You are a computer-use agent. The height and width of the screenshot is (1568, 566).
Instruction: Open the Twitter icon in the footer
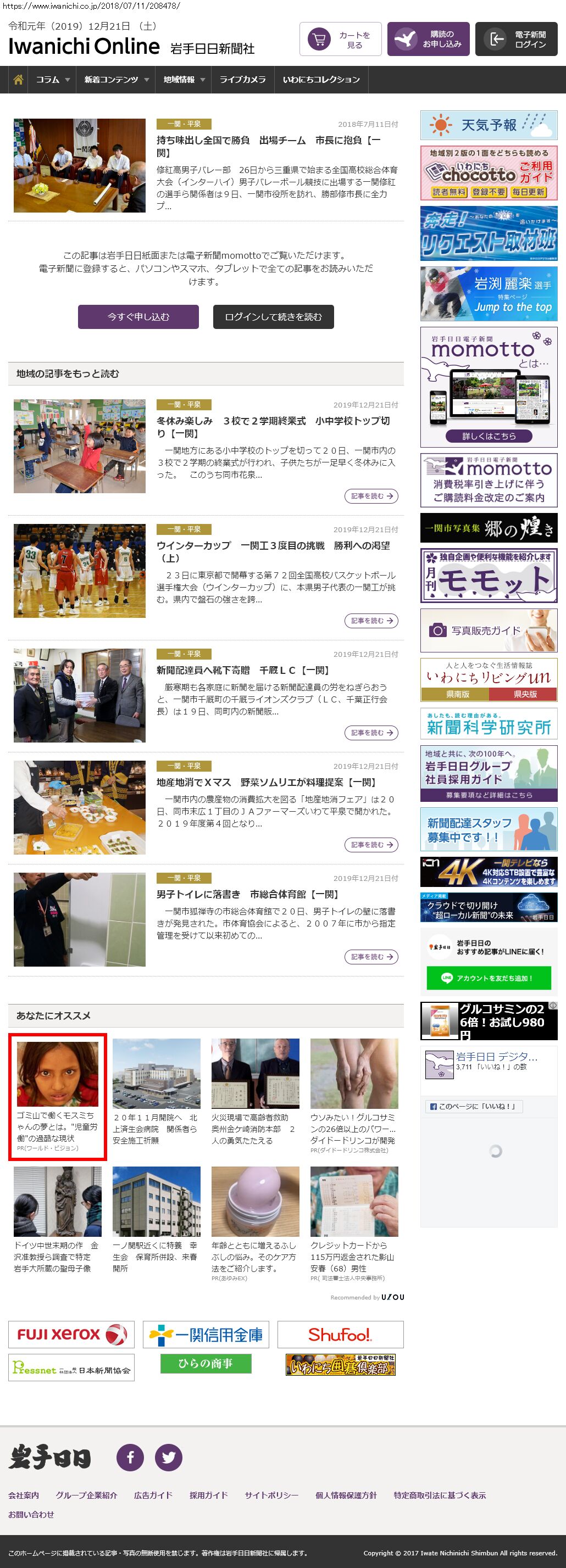[x=169, y=1457]
